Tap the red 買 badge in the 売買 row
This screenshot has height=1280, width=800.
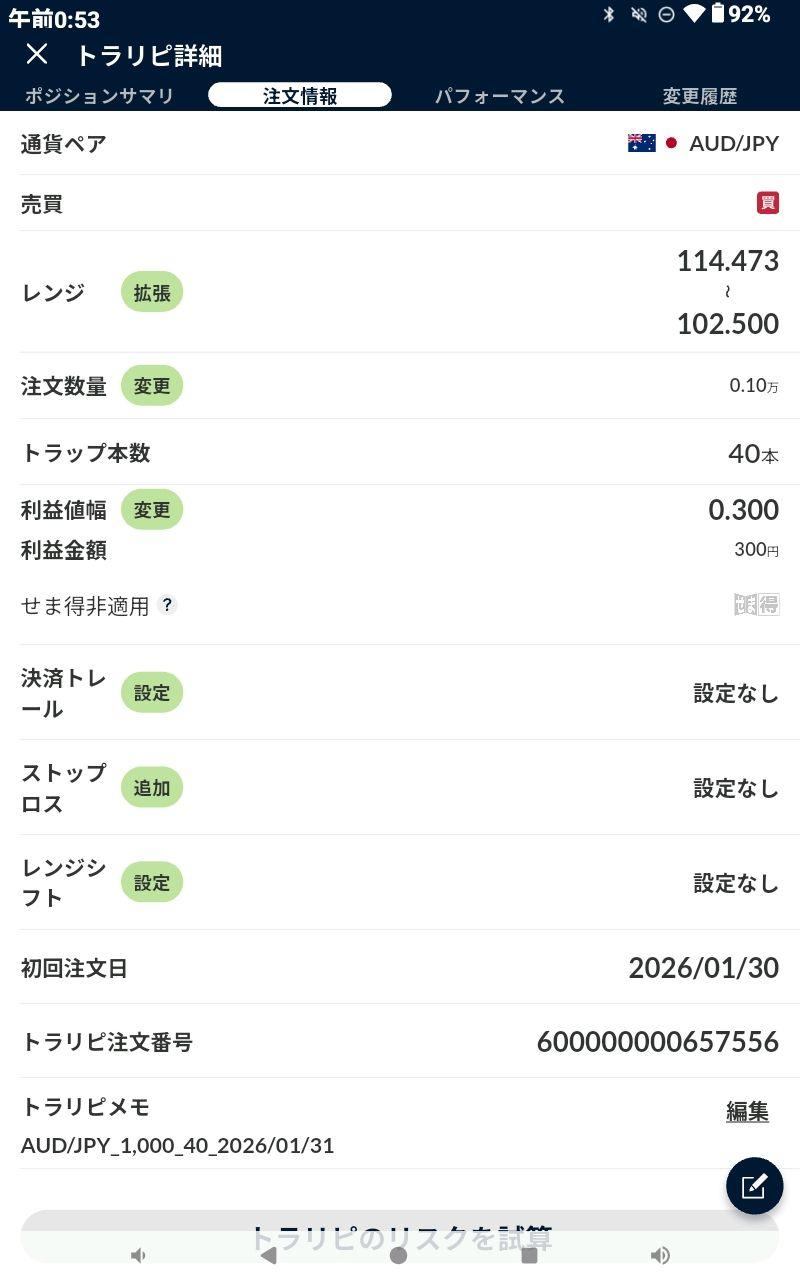click(x=766, y=203)
